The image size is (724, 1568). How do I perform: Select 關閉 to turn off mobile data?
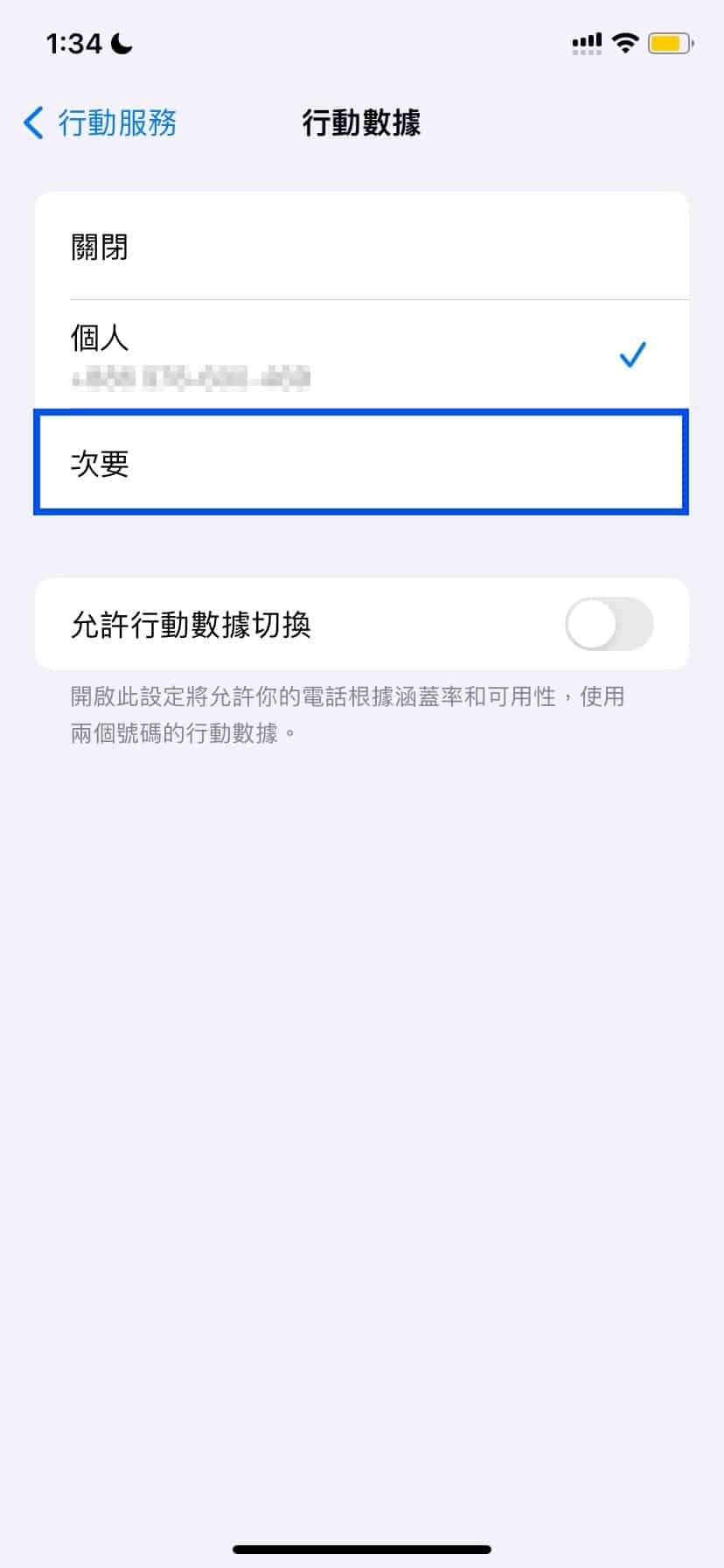(361, 248)
